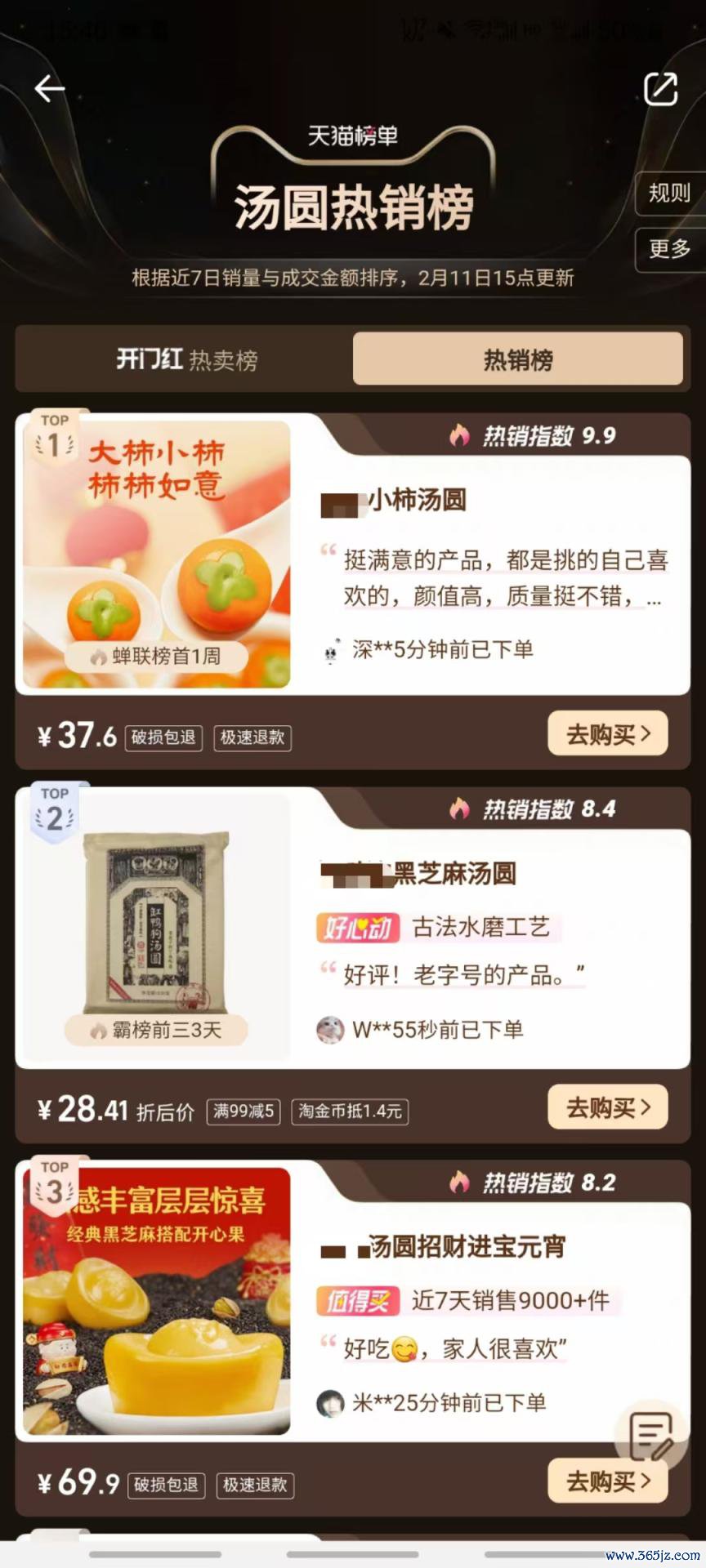
Task: Tap 去购买 for the ¥37.6 item
Action: (x=607, y=734)
